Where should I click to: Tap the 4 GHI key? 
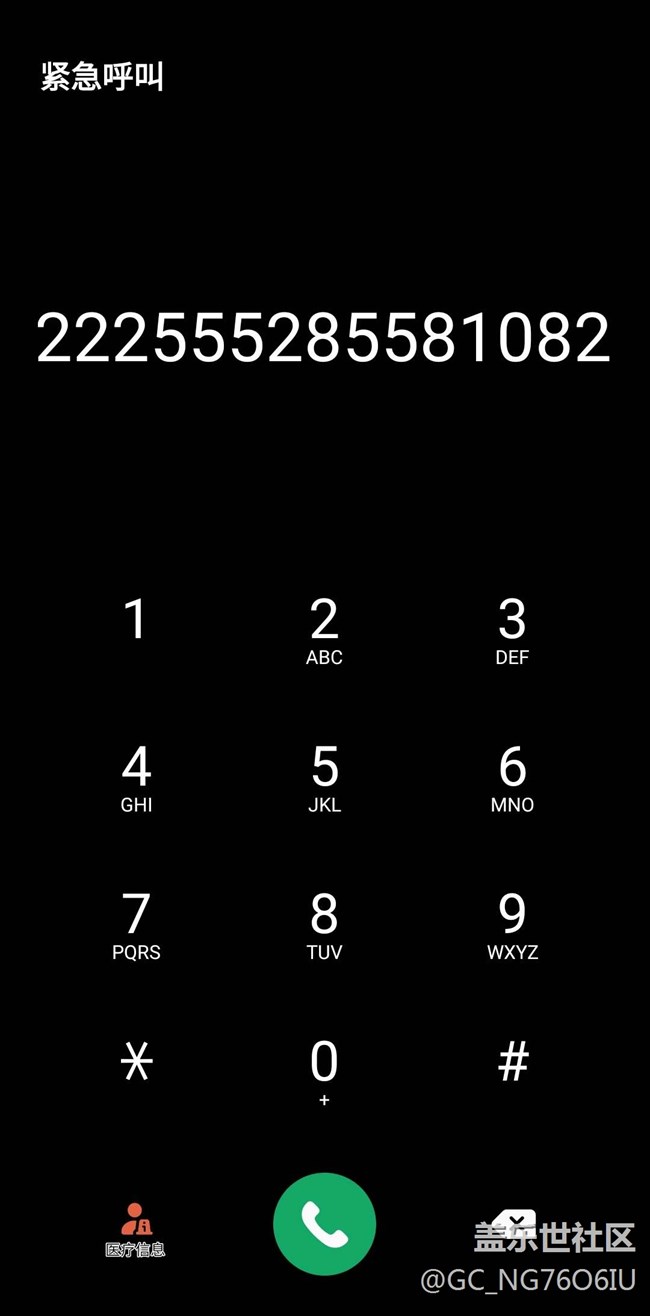click(x=136, y=778)
